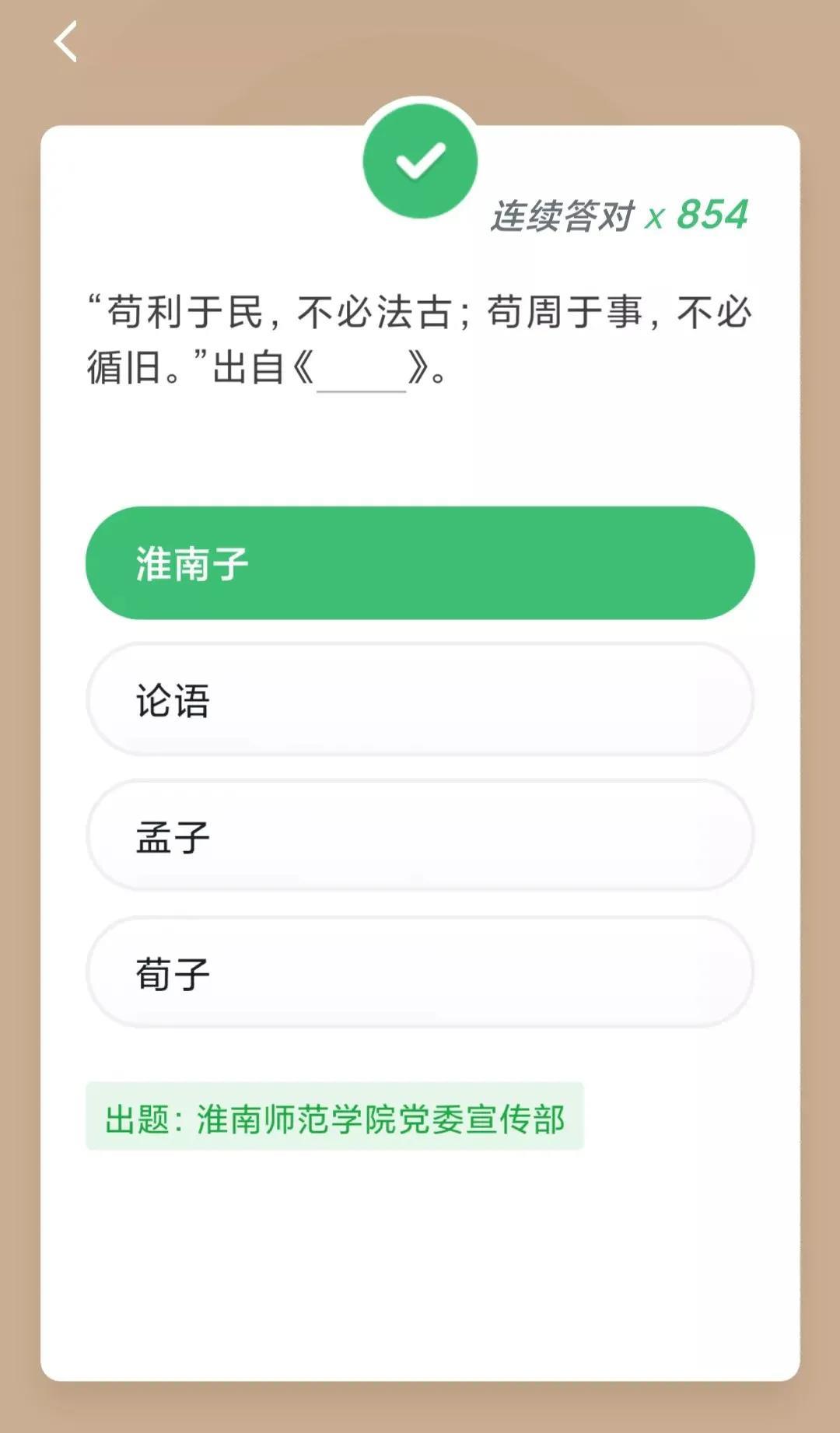
Task: Go back using the top-left arrow
Action: [66, 42]
